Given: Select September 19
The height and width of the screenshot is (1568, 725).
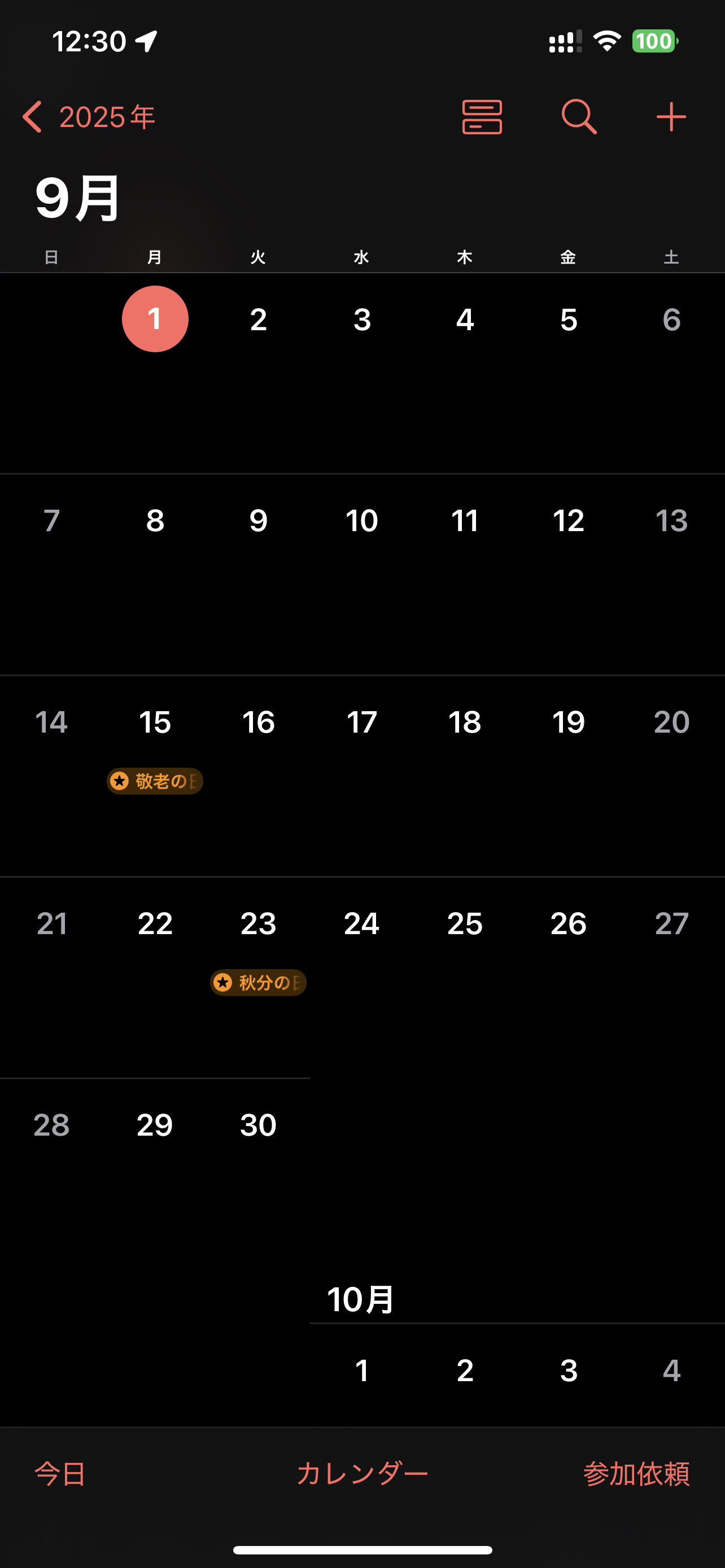Looking at the screenshot, I should 569,722.
